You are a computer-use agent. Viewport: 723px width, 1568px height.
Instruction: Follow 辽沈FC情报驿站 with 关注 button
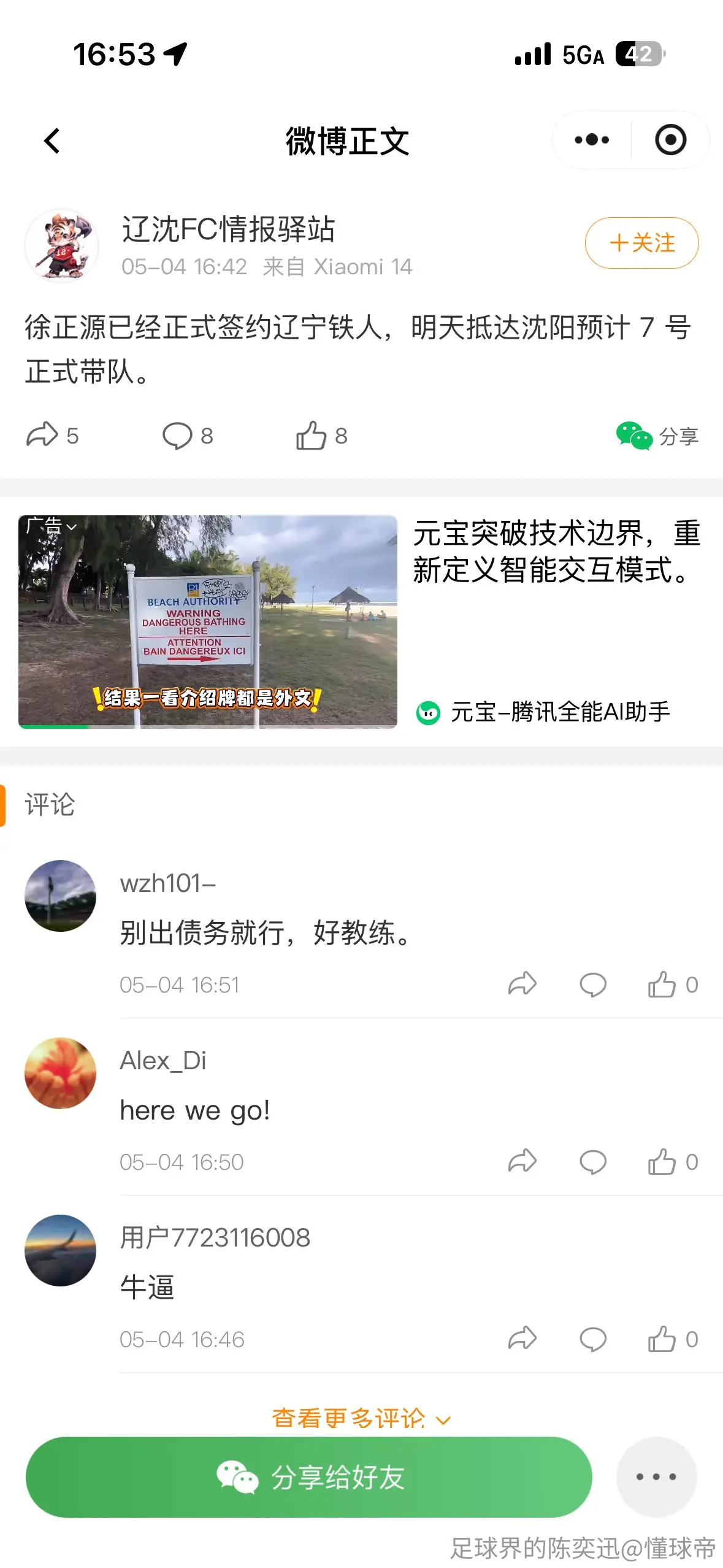(641, 243)
